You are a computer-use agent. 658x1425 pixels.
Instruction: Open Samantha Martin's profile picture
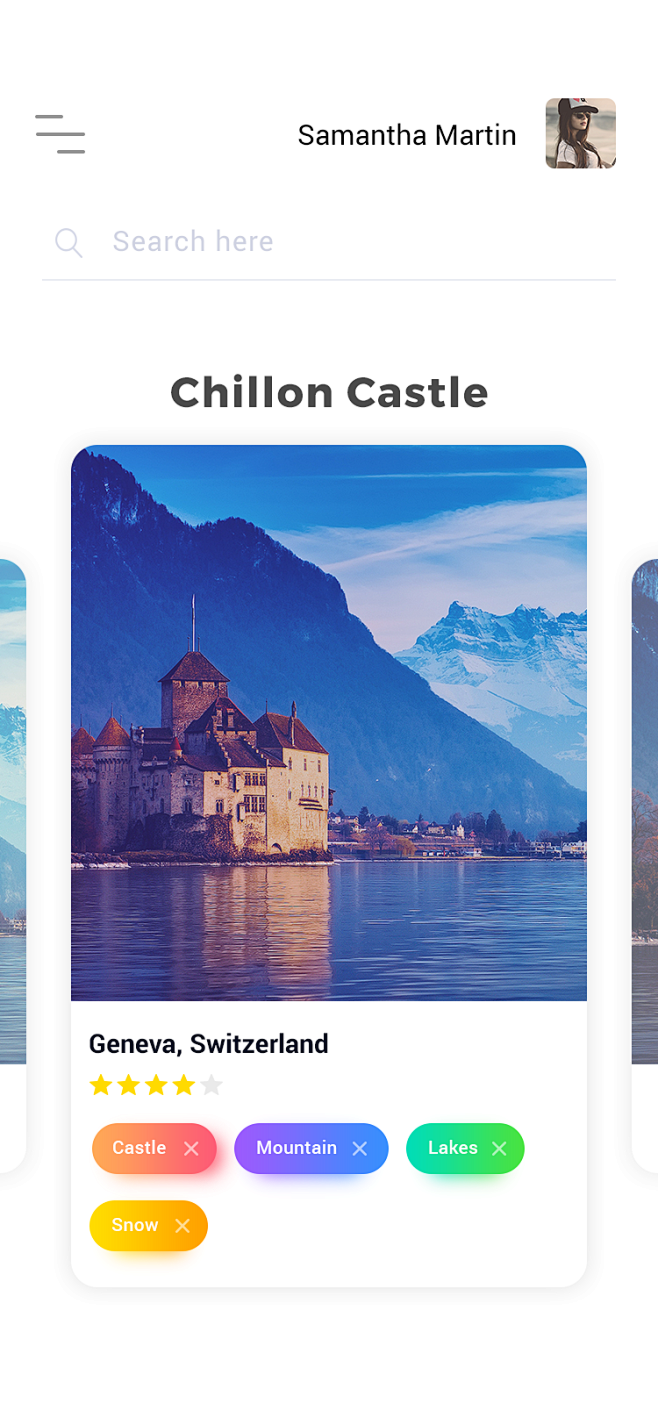pos(580,133)
